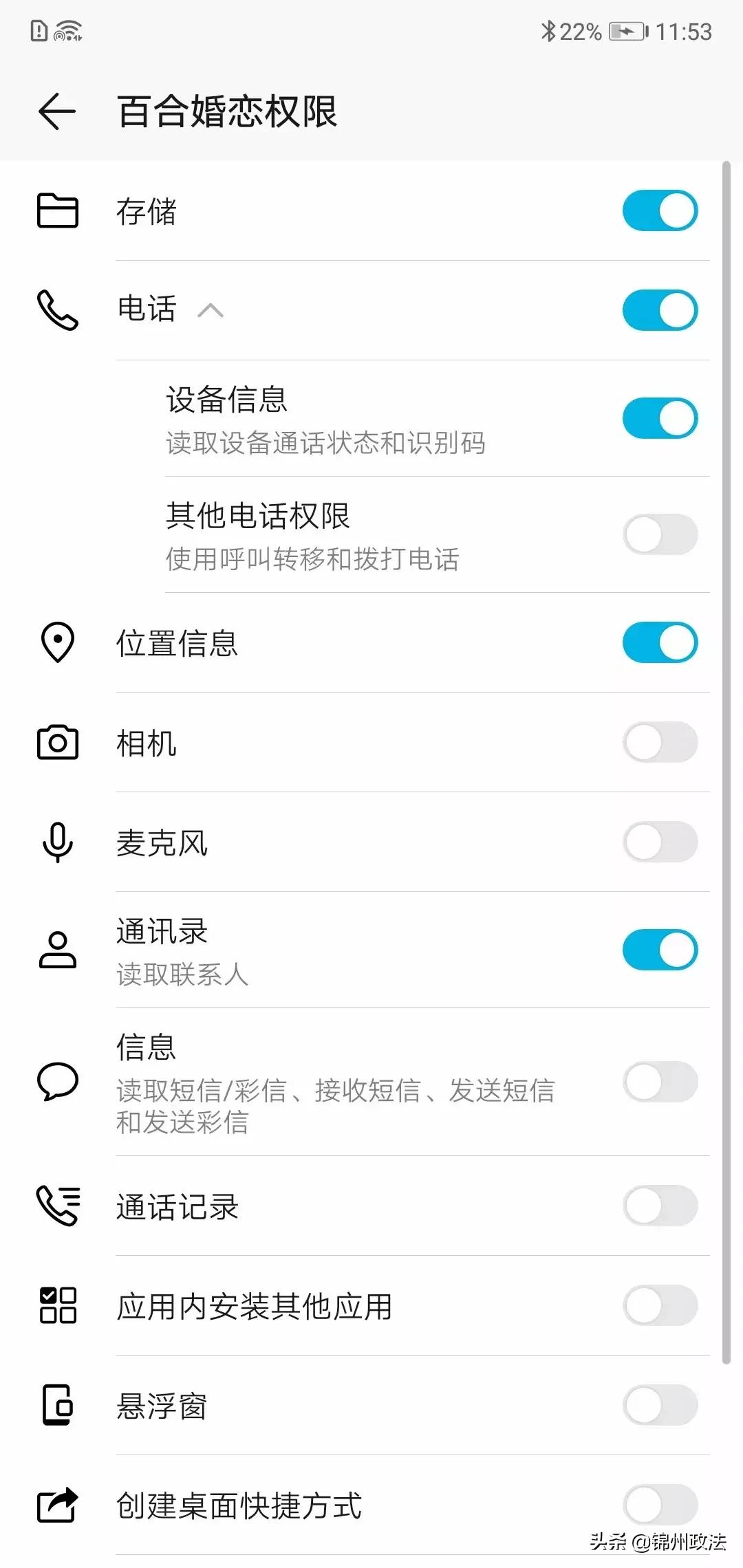The image size is (743, 1568).
Task: Disable the 电话 phone permission switch
Action: [x=660, y=310]
